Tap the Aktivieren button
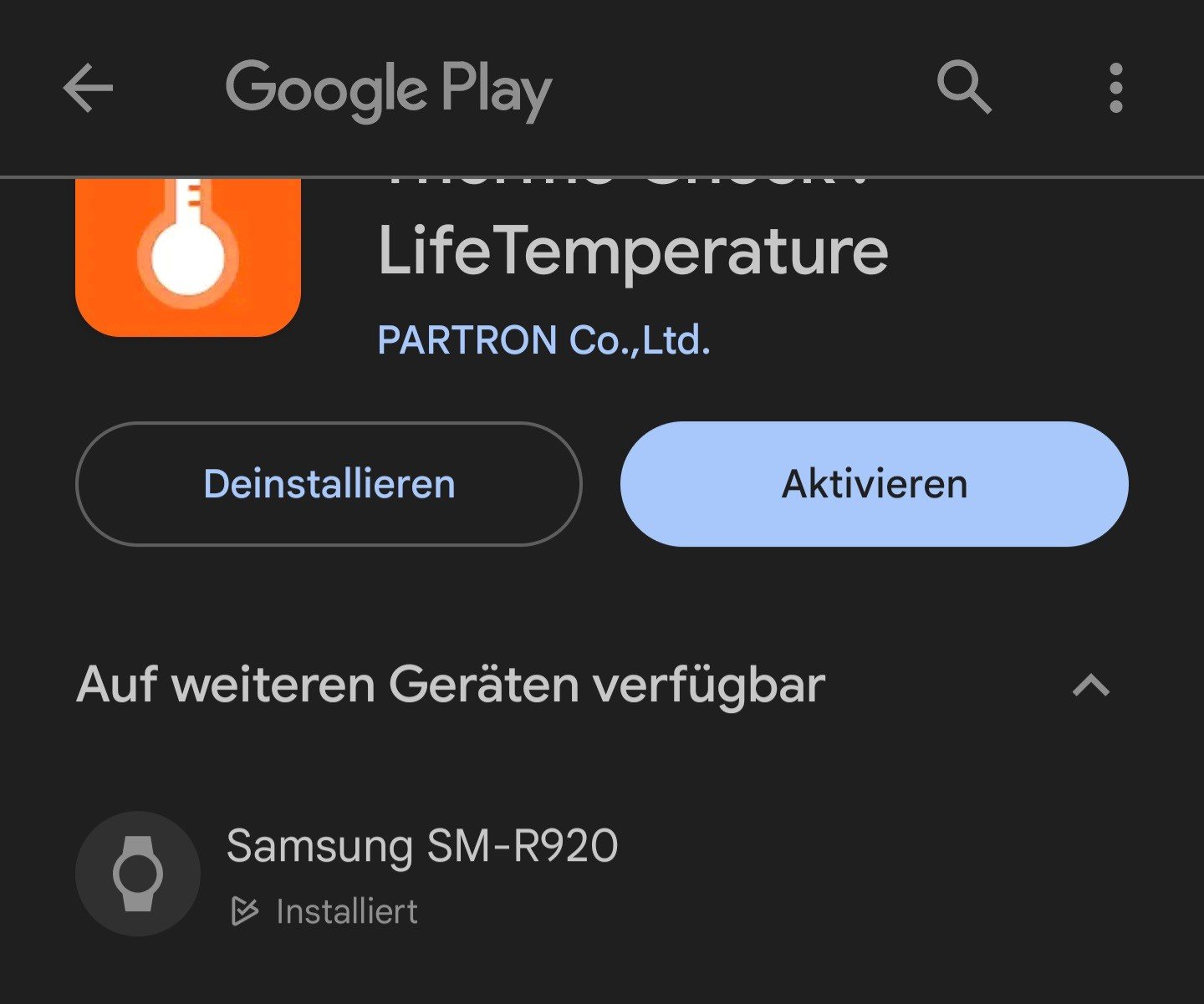The height and width of the screenshot is (1004, 1204). (x=874, y=484)
